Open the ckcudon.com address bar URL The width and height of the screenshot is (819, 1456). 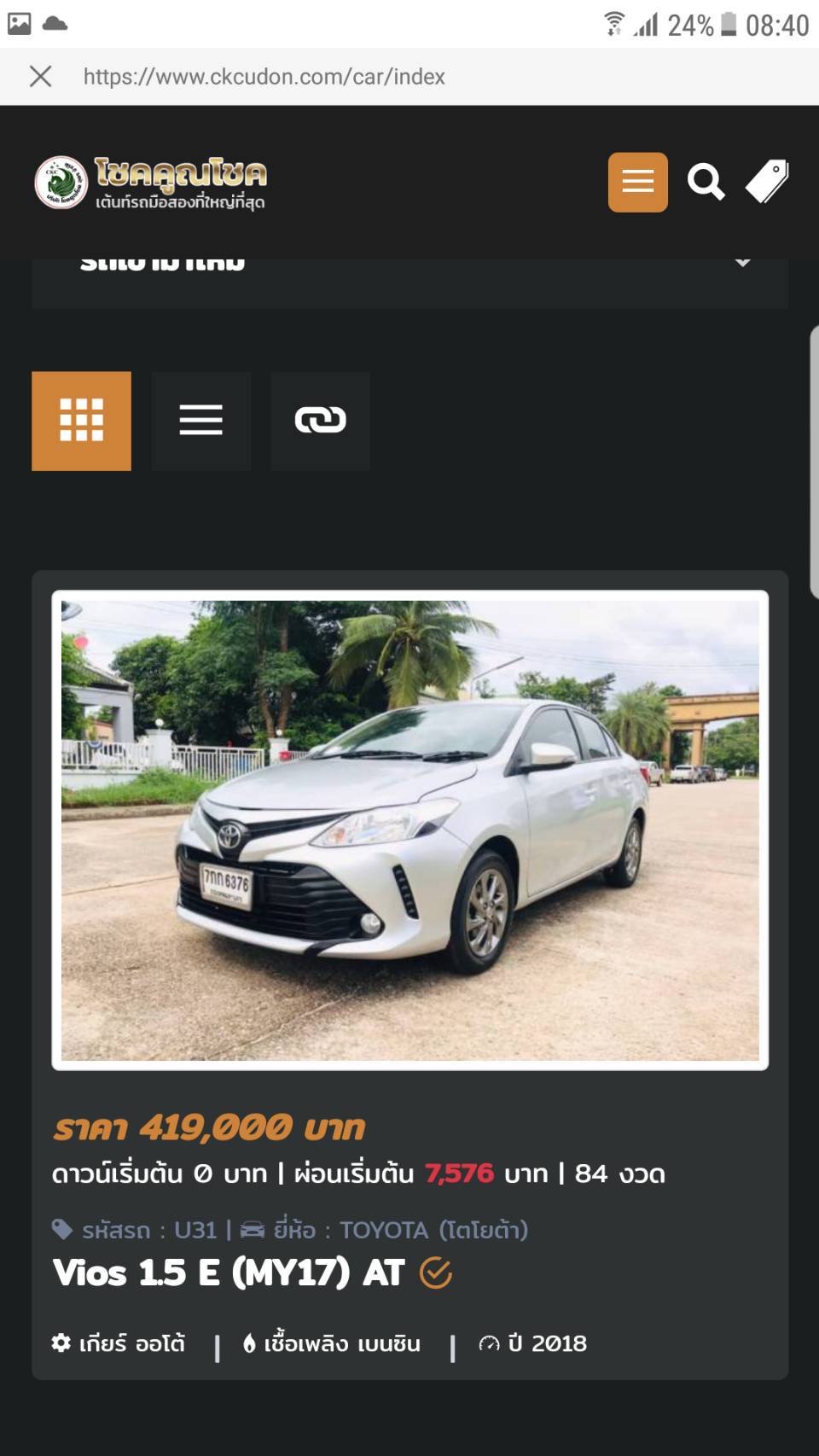tap(264, 77)
